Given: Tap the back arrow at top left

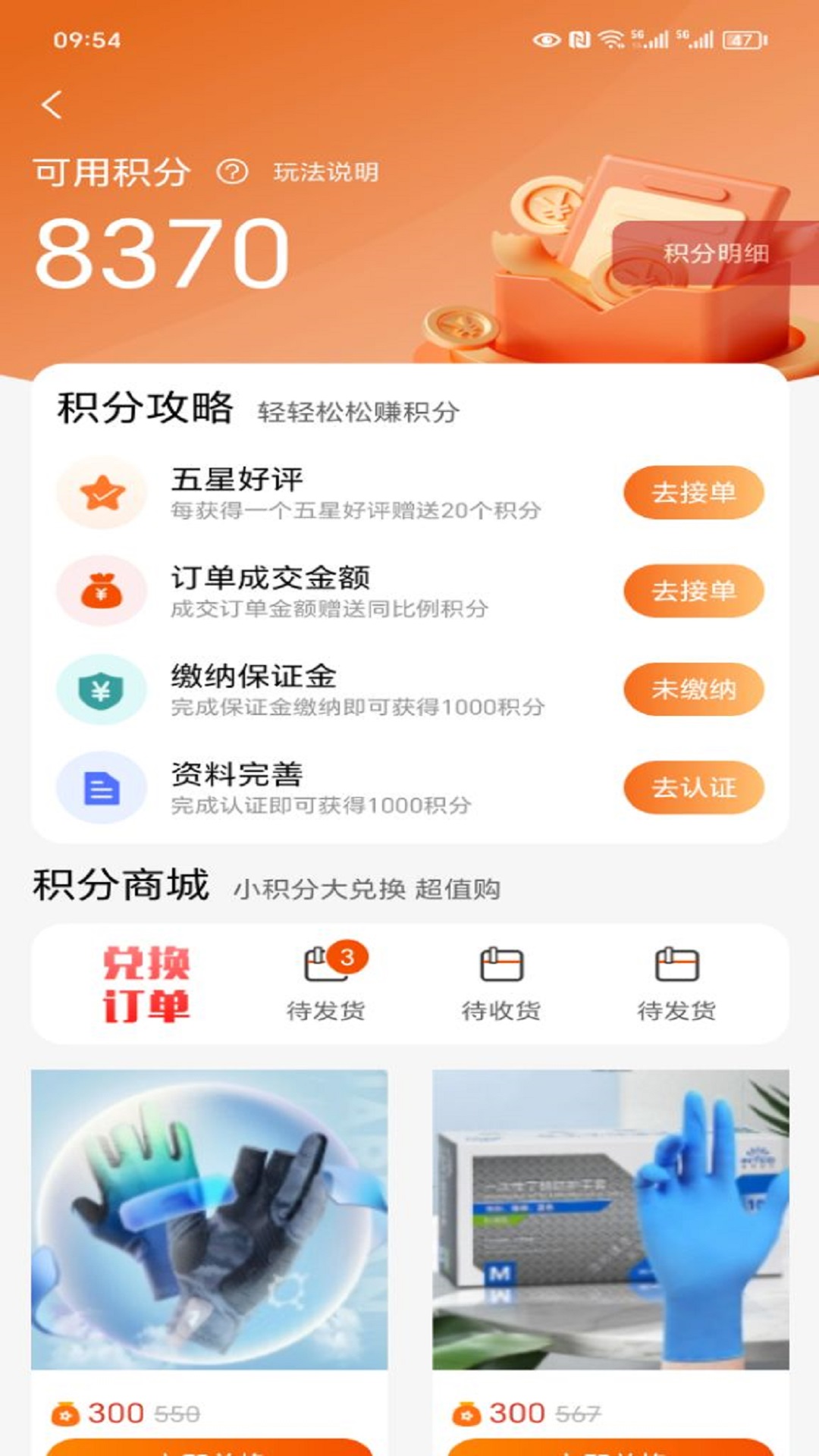Looking at the screenshot, I should pyautogui.click(x=51, y=106).
